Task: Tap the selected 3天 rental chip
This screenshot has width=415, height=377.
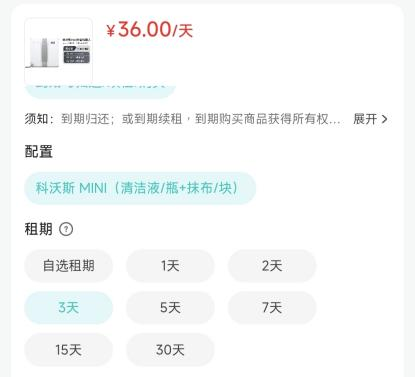Action: (68, 307)
